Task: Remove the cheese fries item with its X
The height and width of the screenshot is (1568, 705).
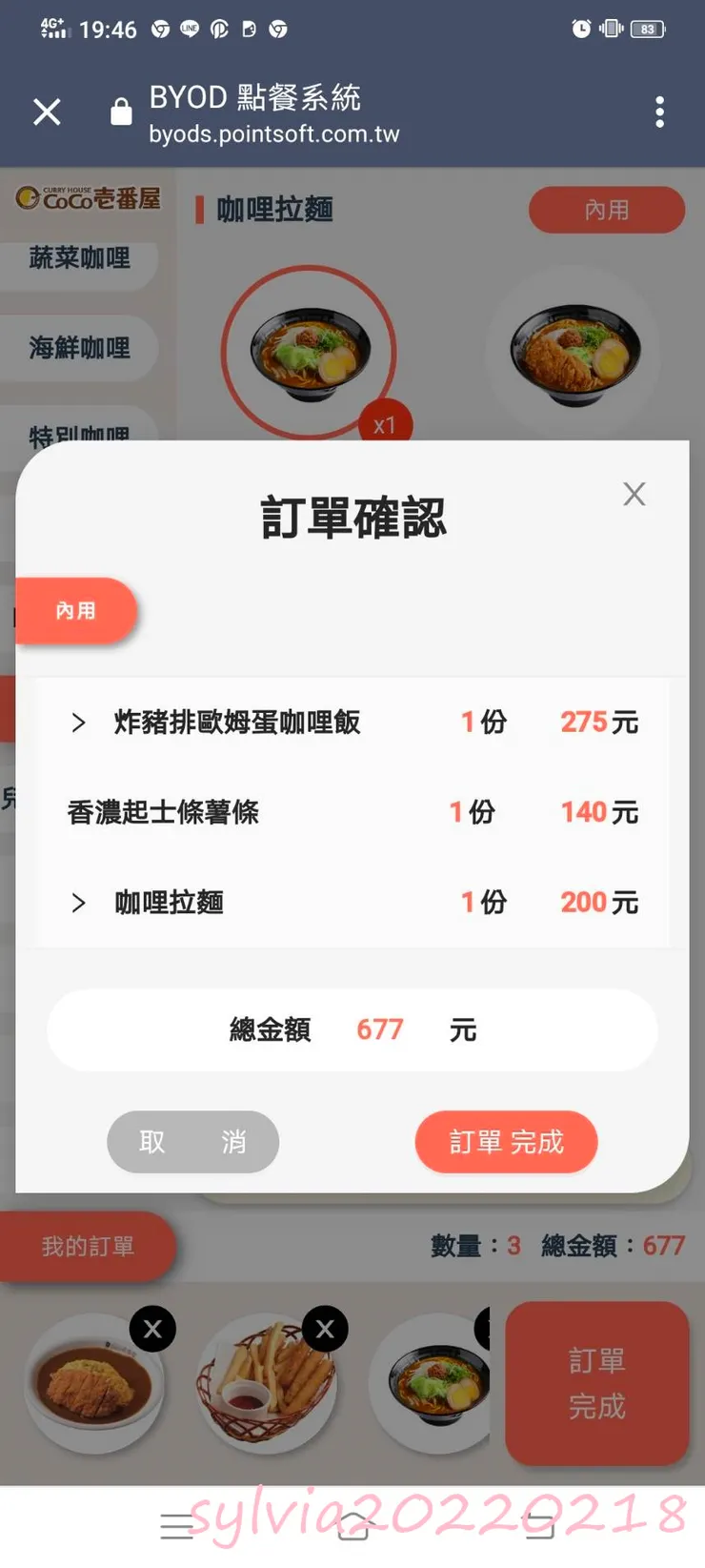Action: pos(324,1329)
